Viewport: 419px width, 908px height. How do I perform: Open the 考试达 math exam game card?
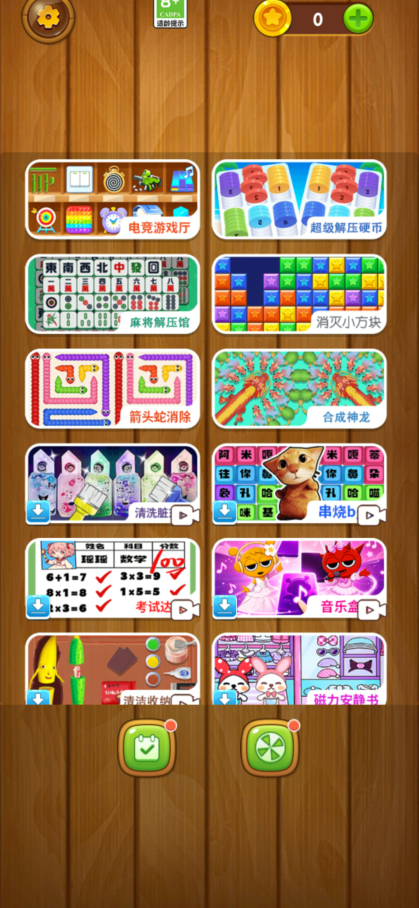coord(113,579)
